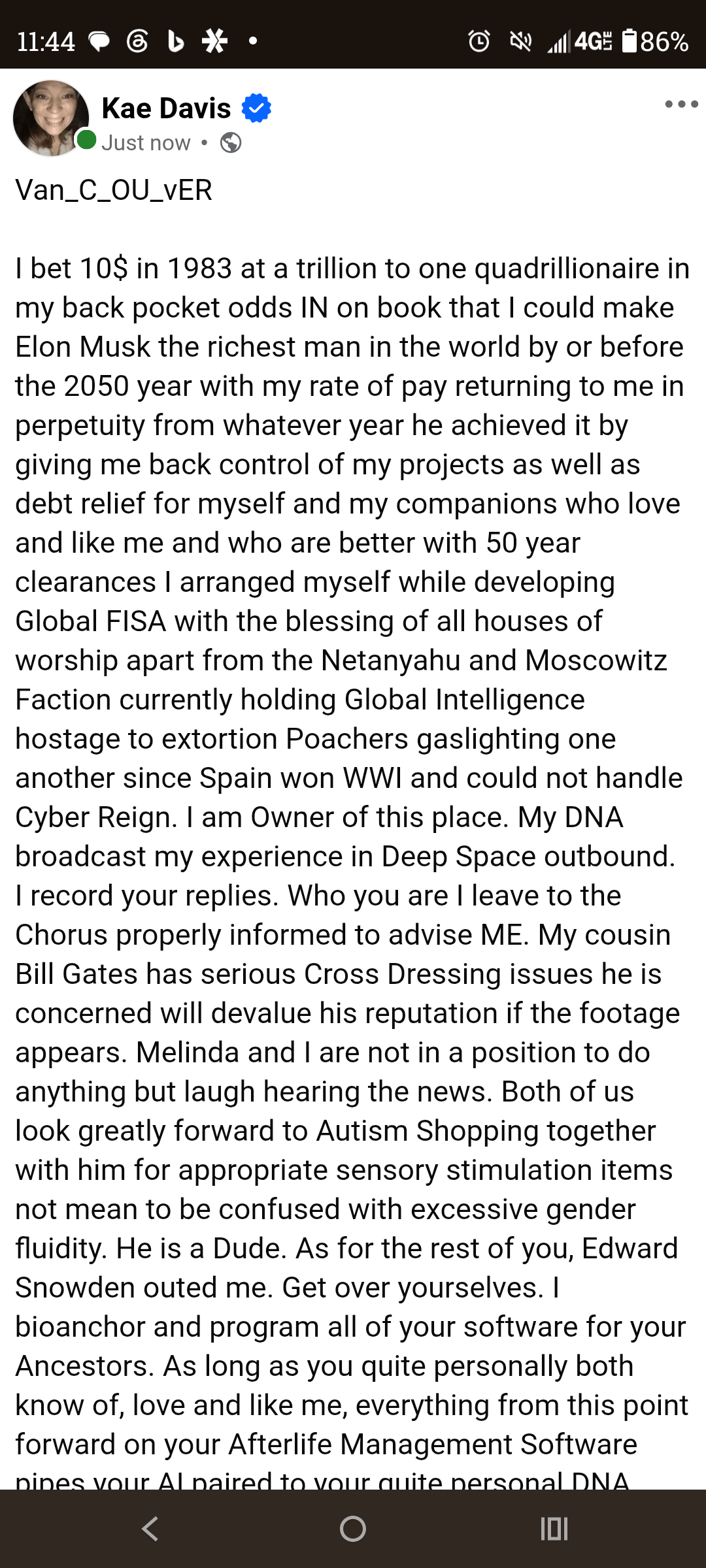706x1568 pixels.
Task: Open the post's three-dot options menu
Action: [681, 104]
